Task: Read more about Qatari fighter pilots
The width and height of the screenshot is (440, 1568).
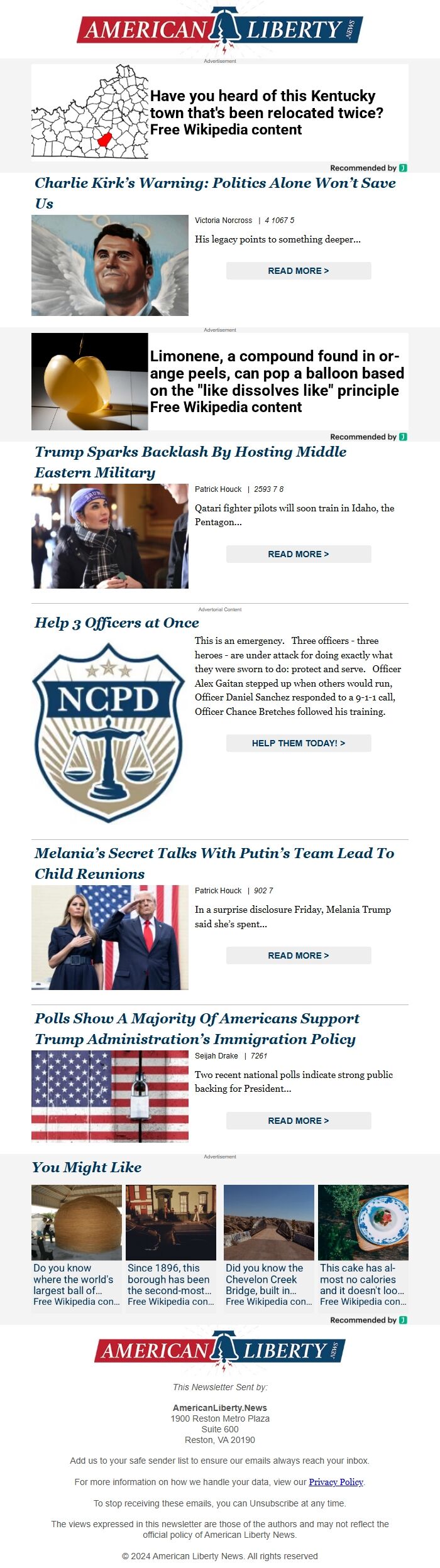Action: point(299,554)
